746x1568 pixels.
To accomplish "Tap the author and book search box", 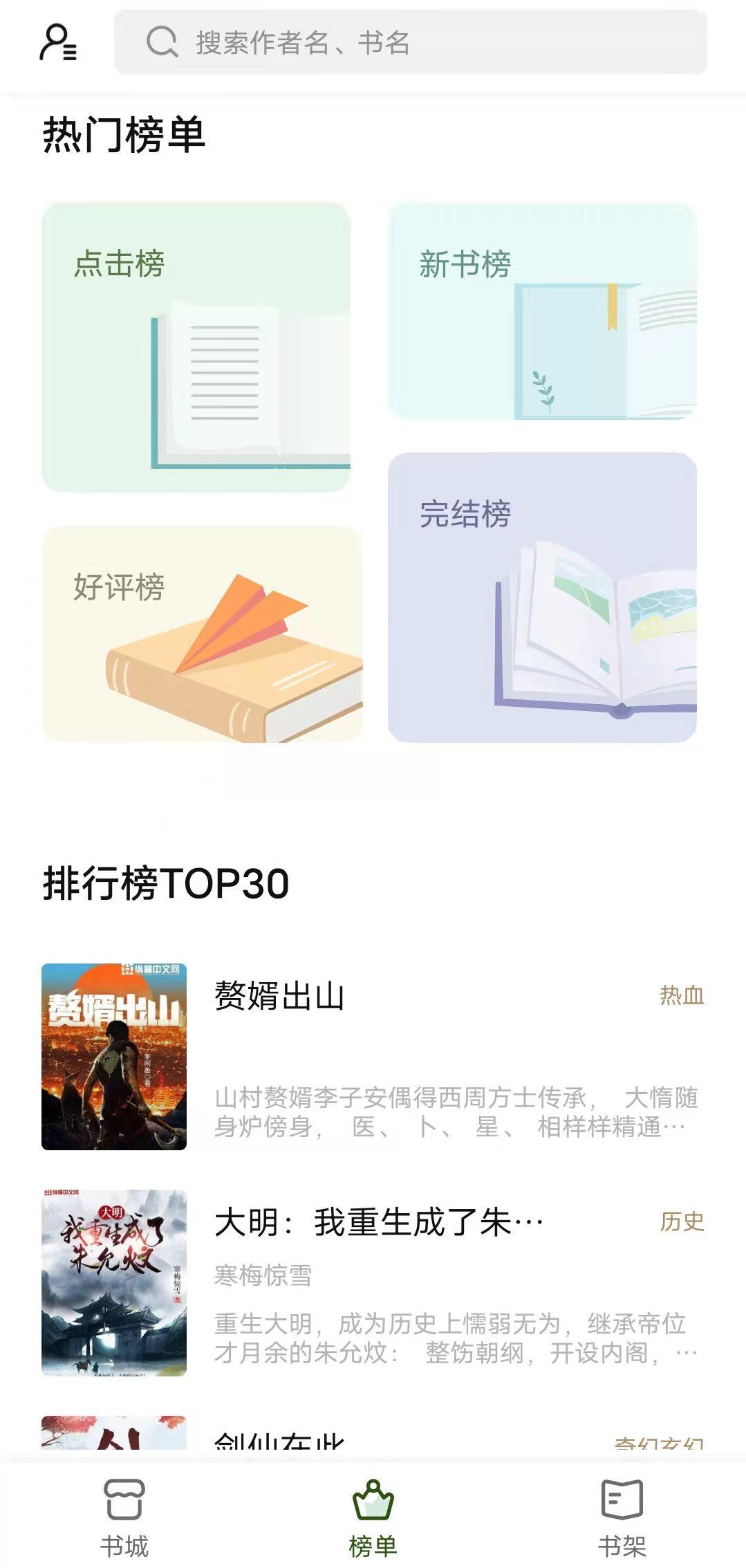I will point(411,42).
